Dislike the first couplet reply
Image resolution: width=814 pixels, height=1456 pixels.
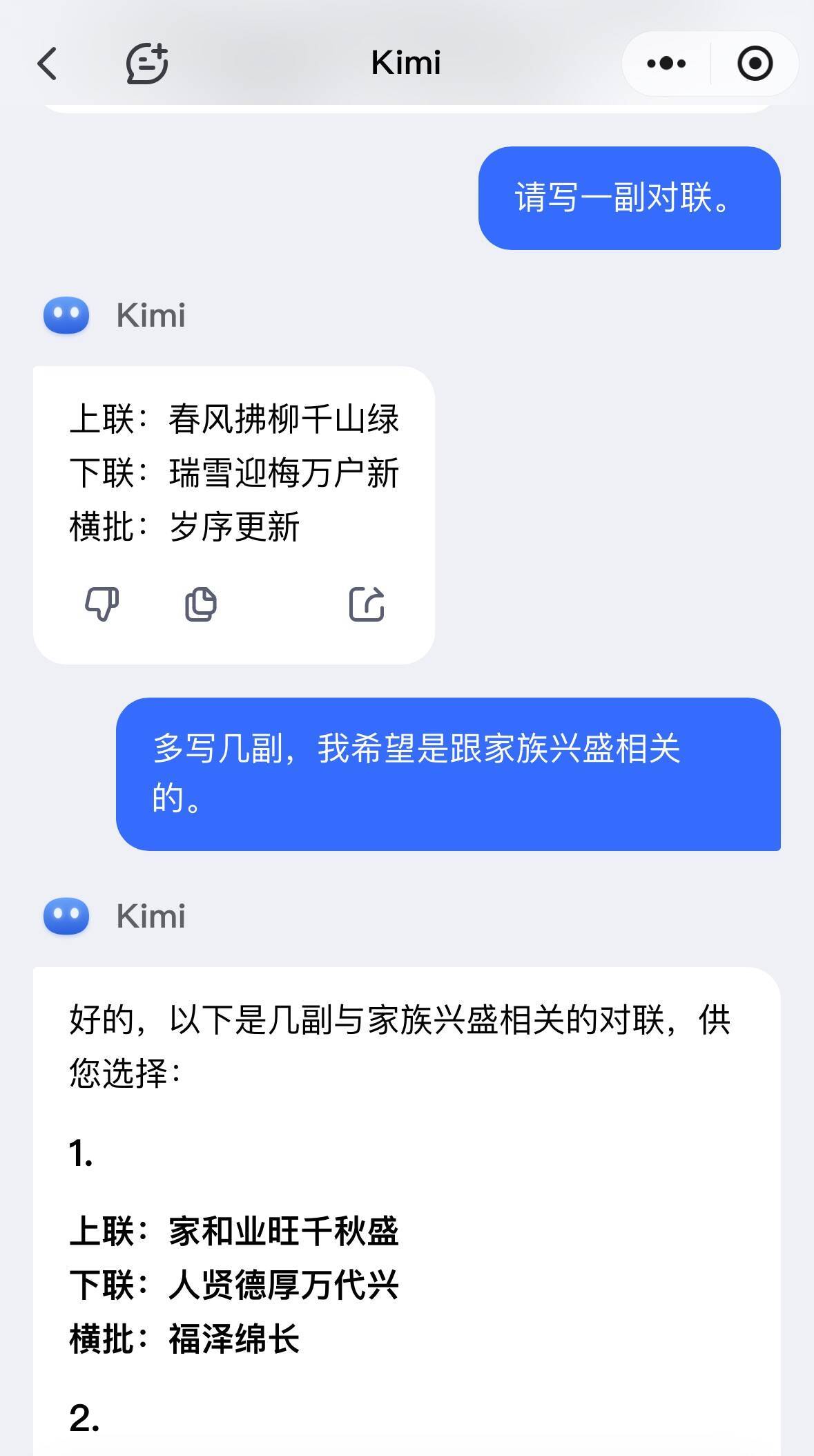(101, 604)
